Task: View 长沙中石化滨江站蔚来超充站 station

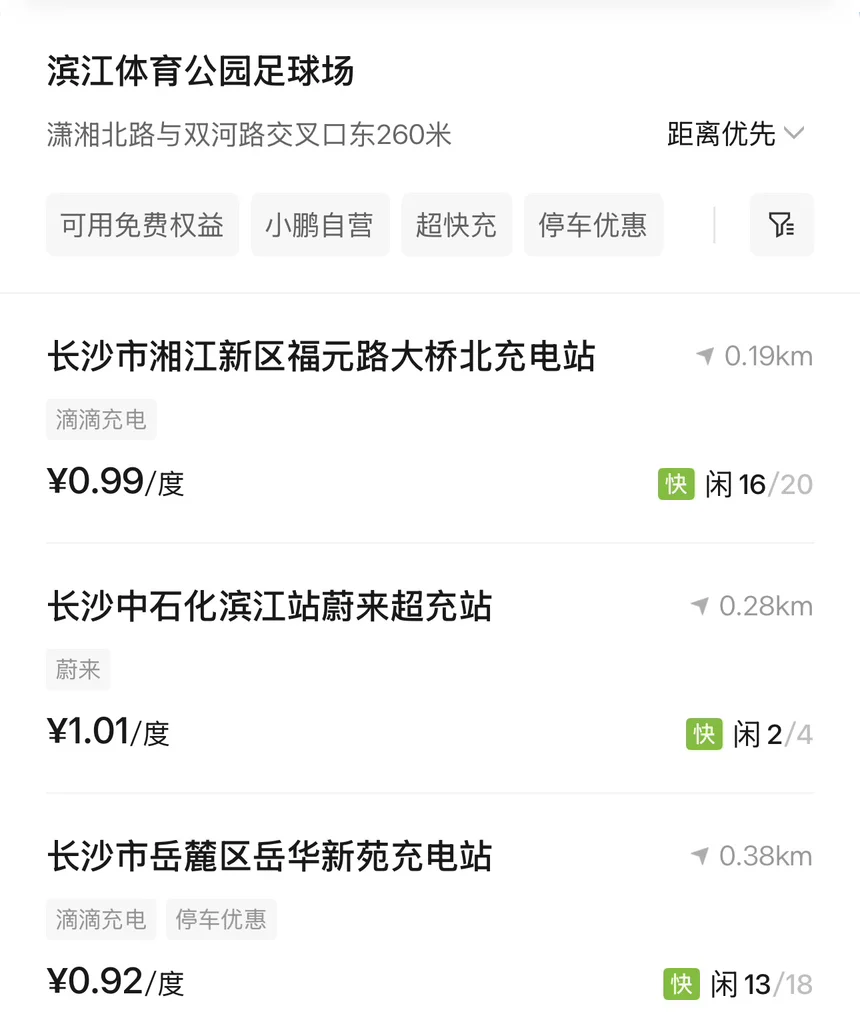Action: coord(270,607)
